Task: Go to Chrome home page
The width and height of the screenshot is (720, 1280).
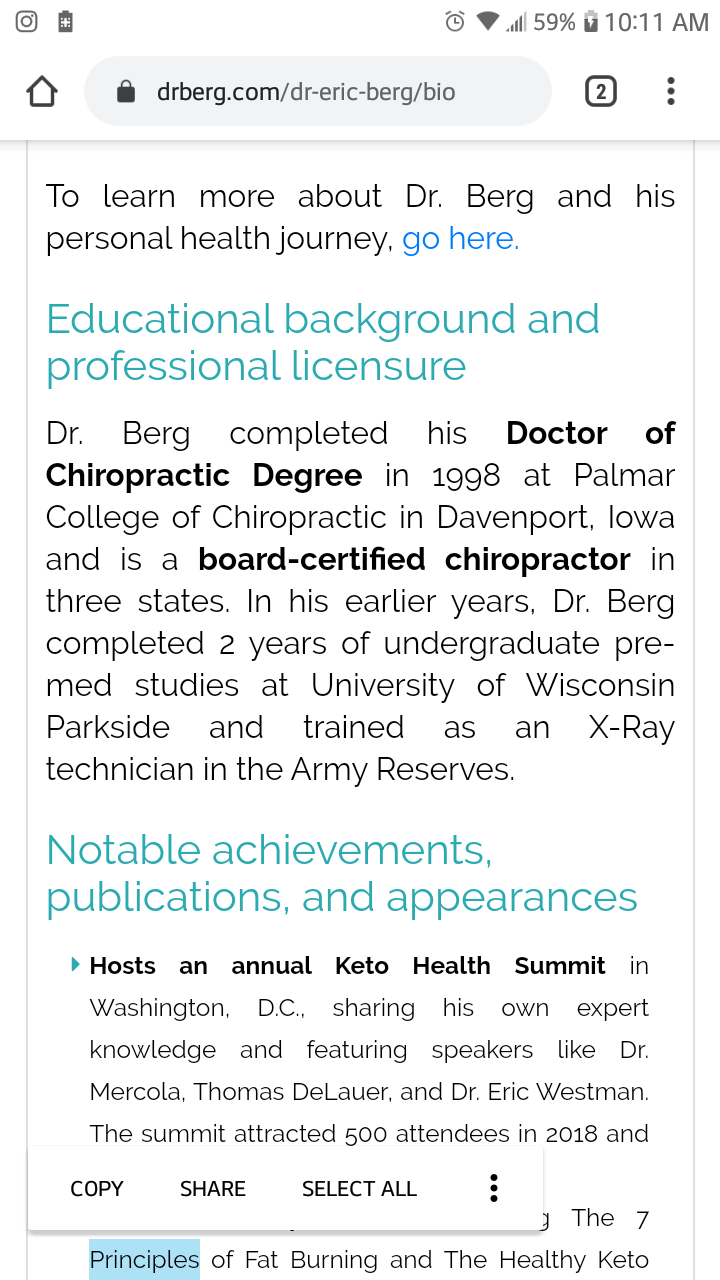Action: [x=42, y=92]
